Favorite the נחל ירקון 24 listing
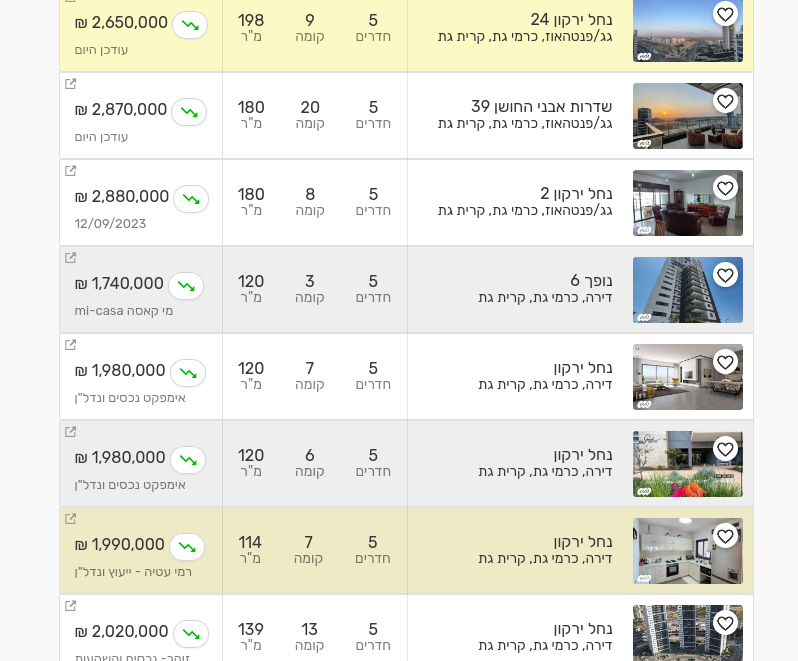 tap(725, 15)
